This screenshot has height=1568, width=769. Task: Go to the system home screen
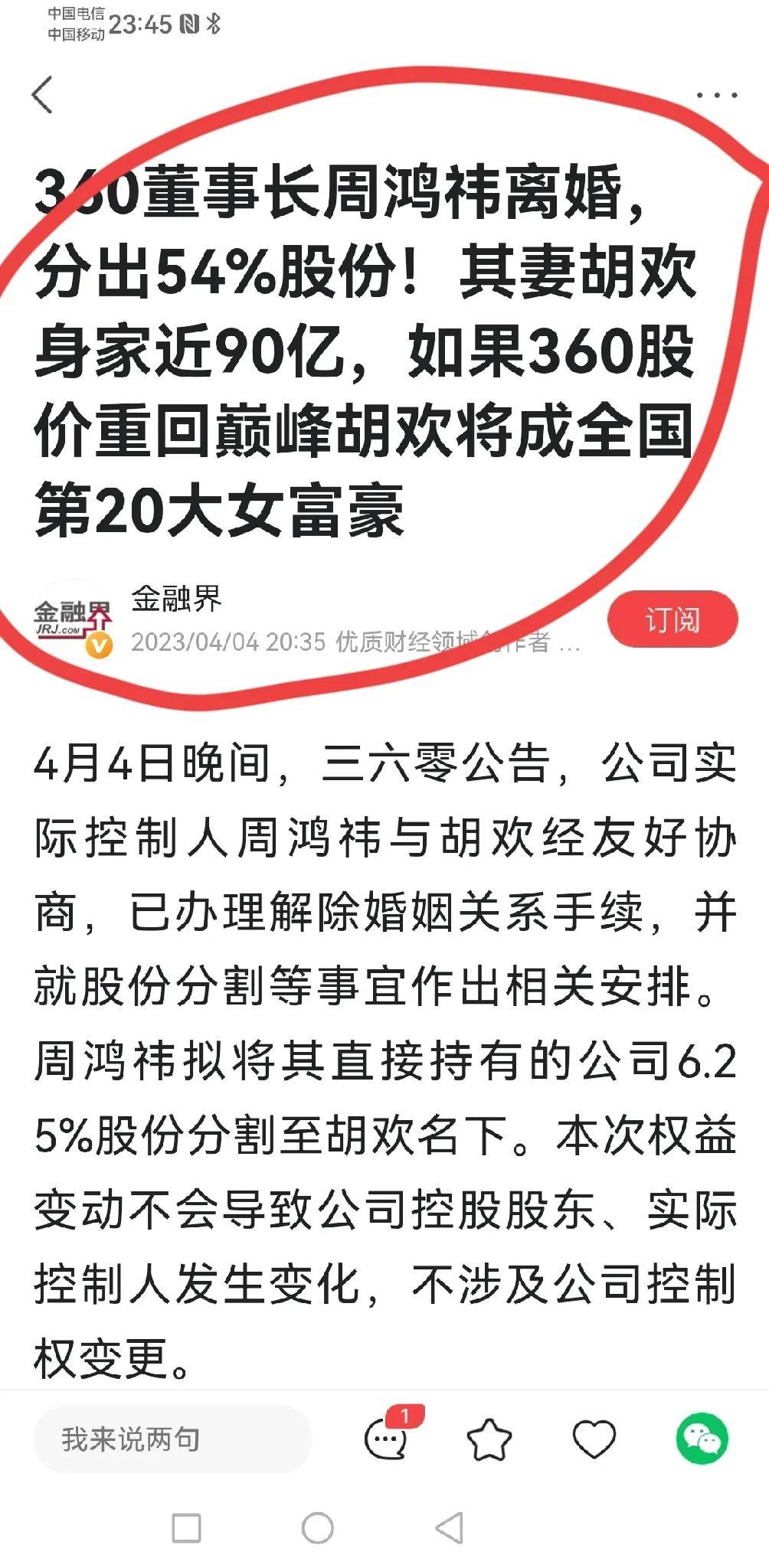[317, 1528]
